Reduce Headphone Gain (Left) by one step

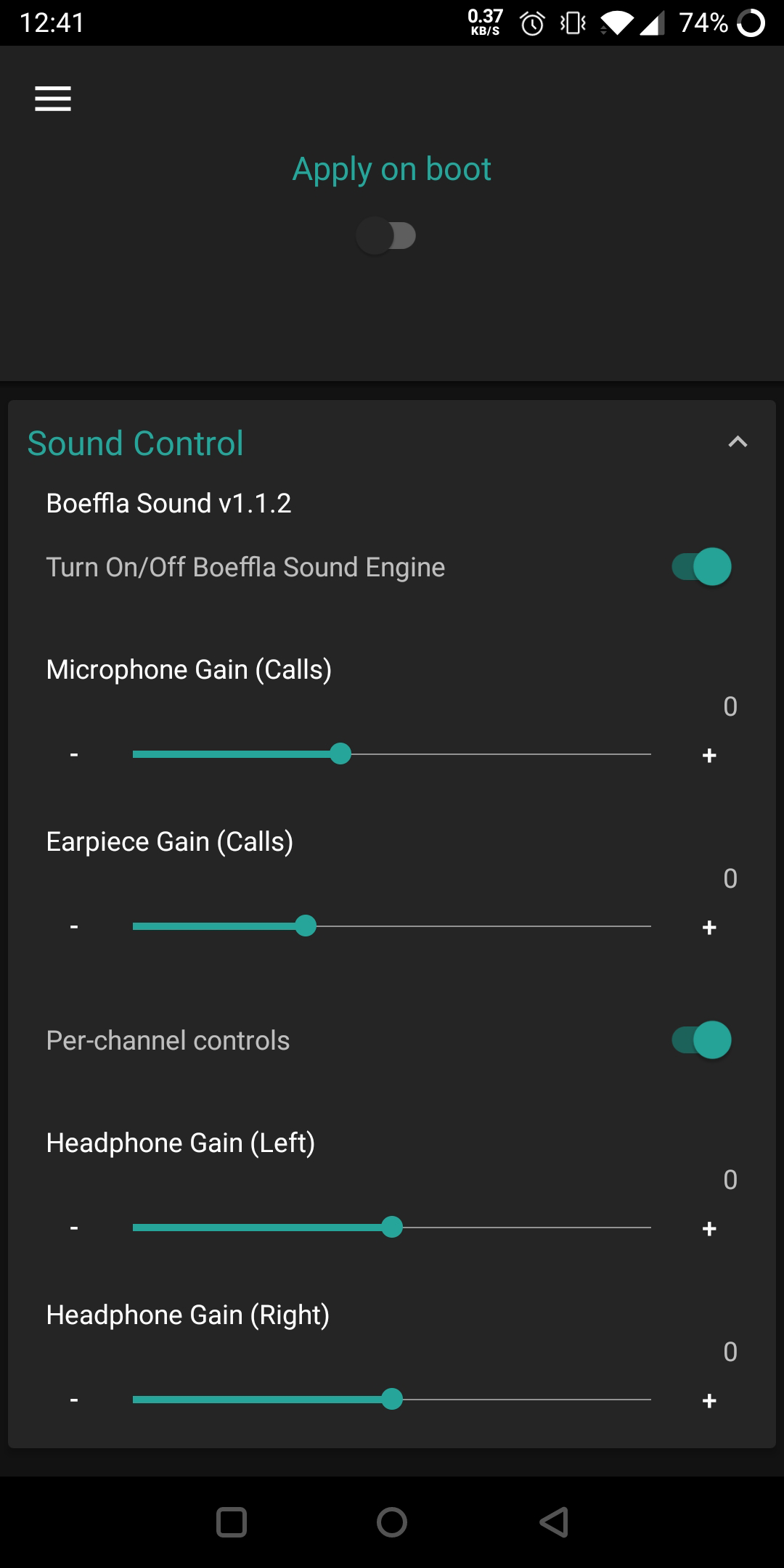pos(74,1228)
